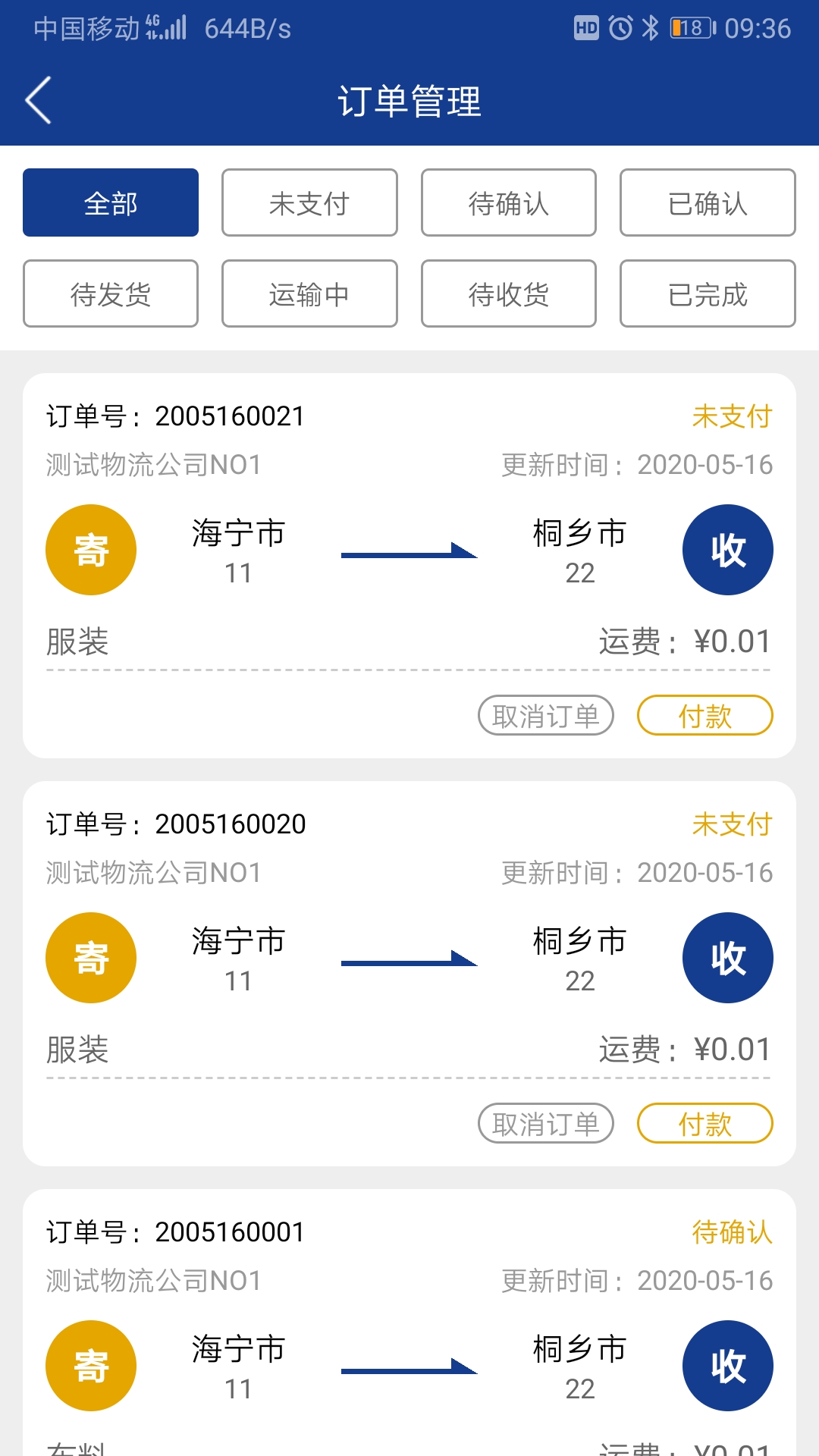Go back from 订单管理 page

(x=38, y=100)
